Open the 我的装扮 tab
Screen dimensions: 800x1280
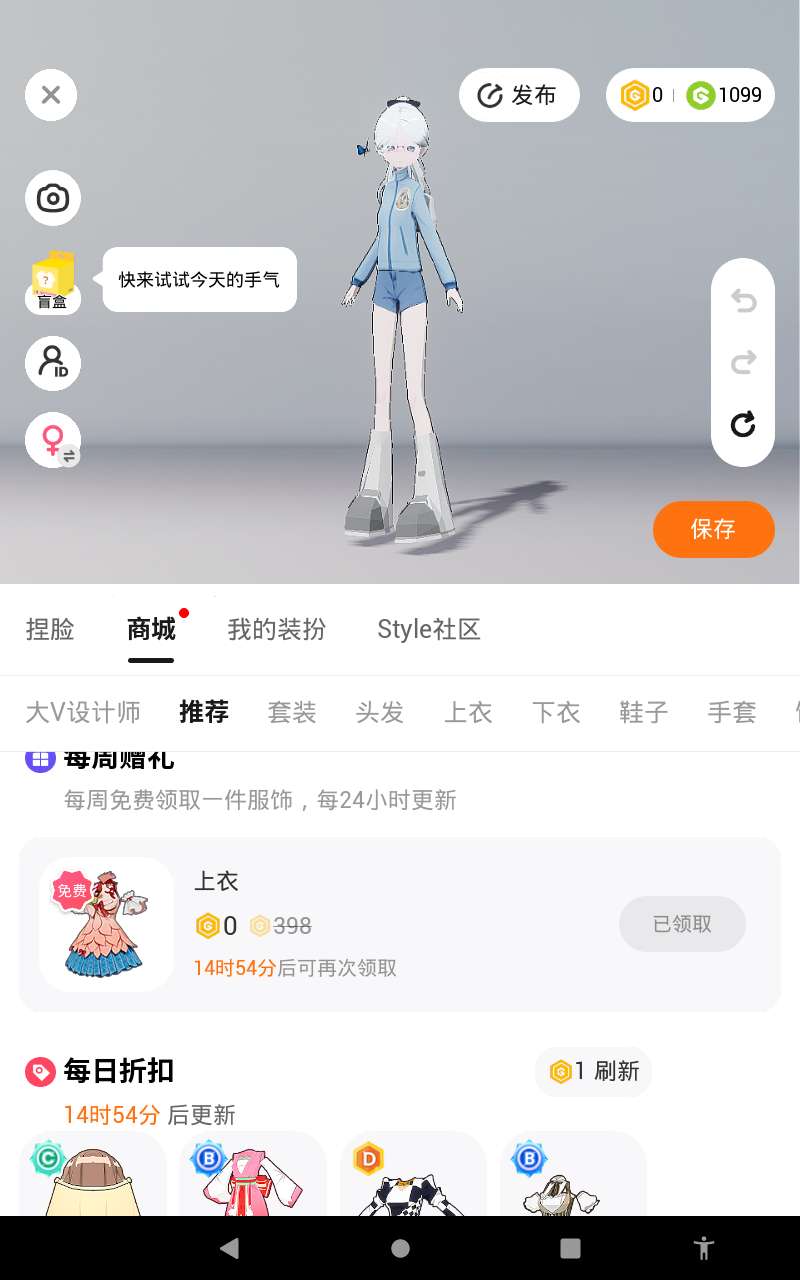pyautogui.click(x=276, y=629)
